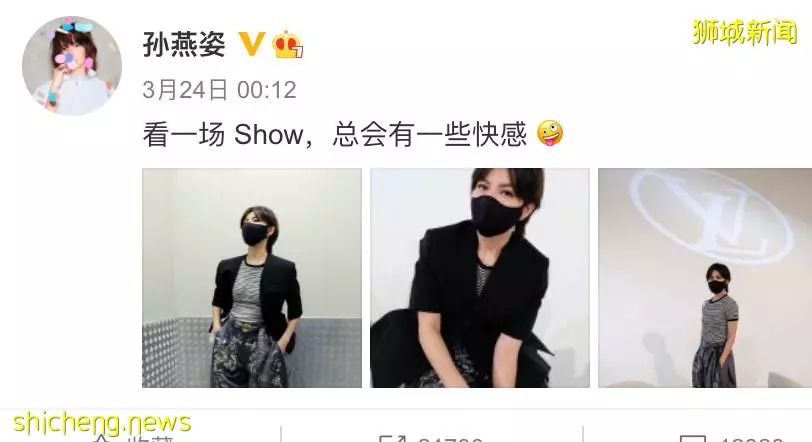Open 孙燕姿's profile avatar
Screen dimensions: 812x442
pos(71,65)
